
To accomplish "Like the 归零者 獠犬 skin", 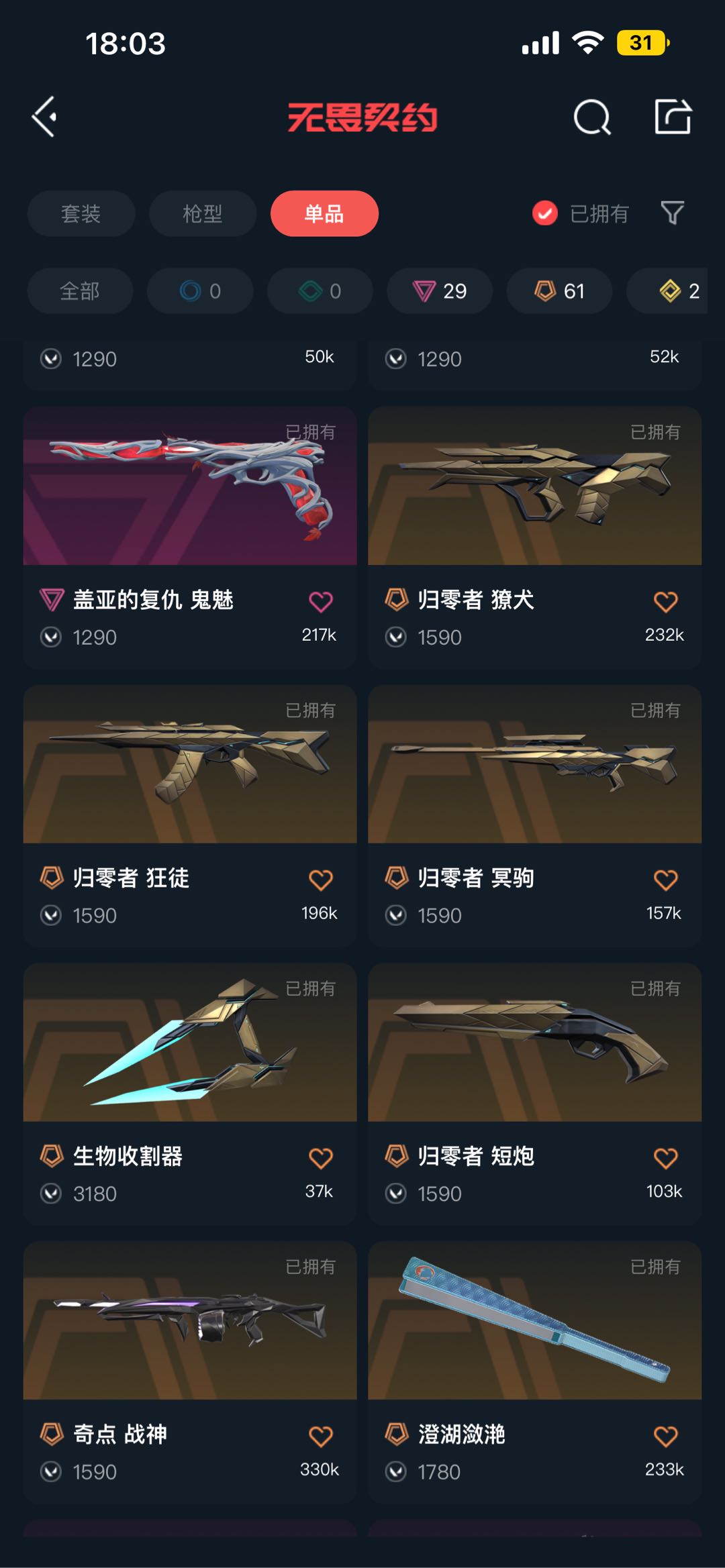I will tap(665, 602).
